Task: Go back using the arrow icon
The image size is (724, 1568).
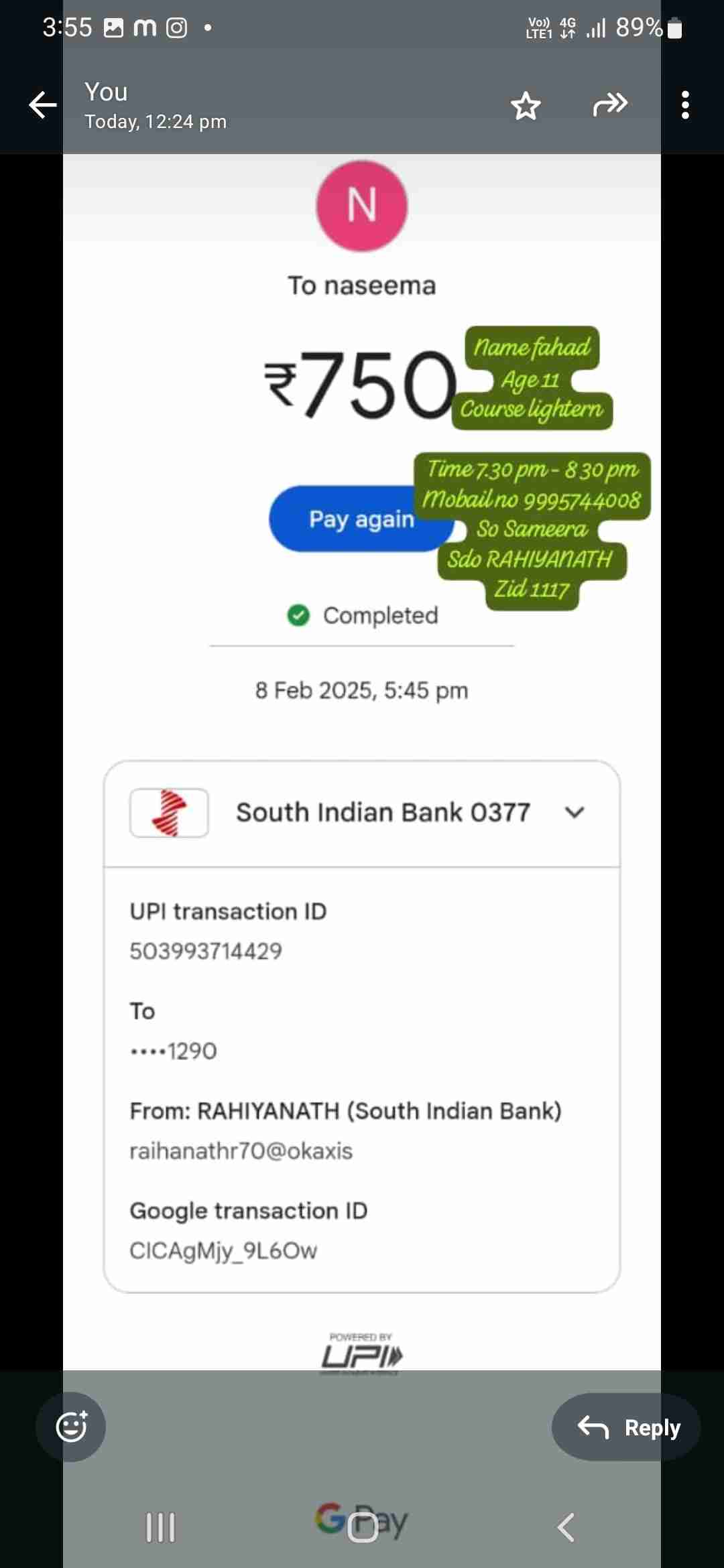Action: tap(43, 105)
